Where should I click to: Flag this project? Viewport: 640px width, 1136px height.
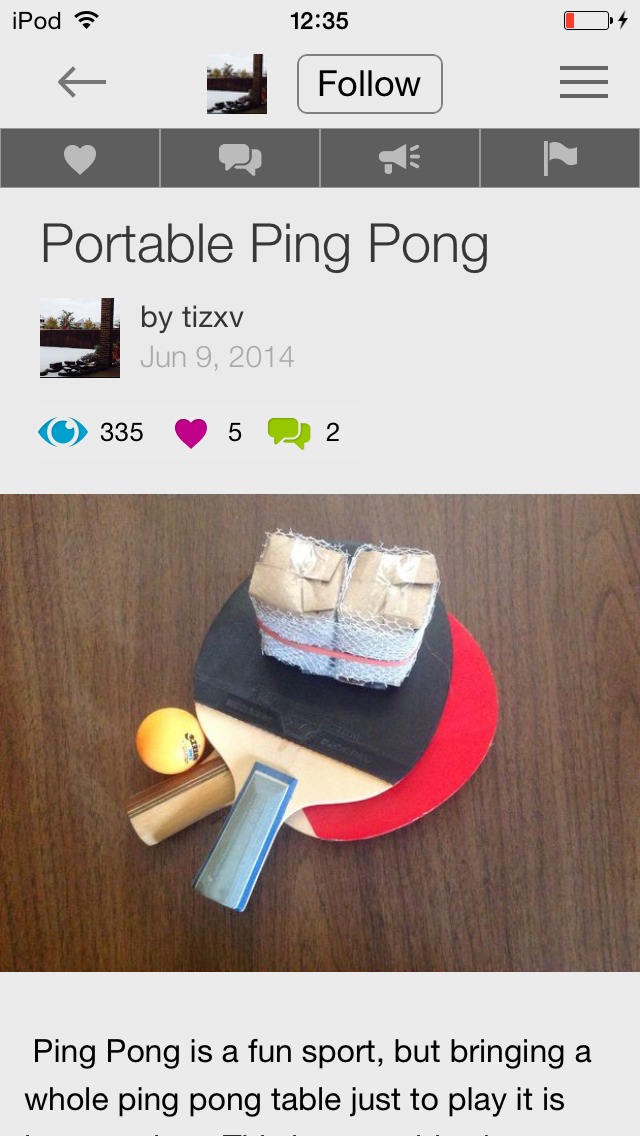pos(560,159)
